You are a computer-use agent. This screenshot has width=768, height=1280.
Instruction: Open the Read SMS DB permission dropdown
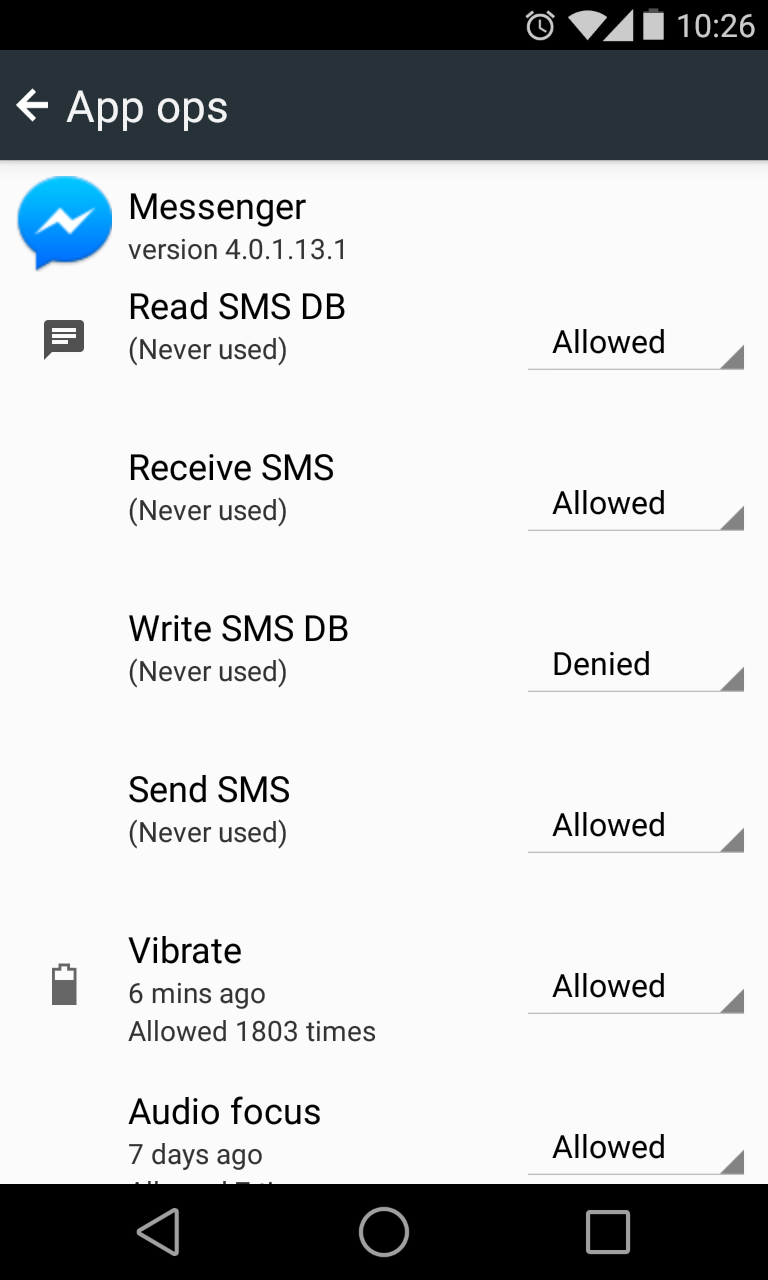point(636,343)
